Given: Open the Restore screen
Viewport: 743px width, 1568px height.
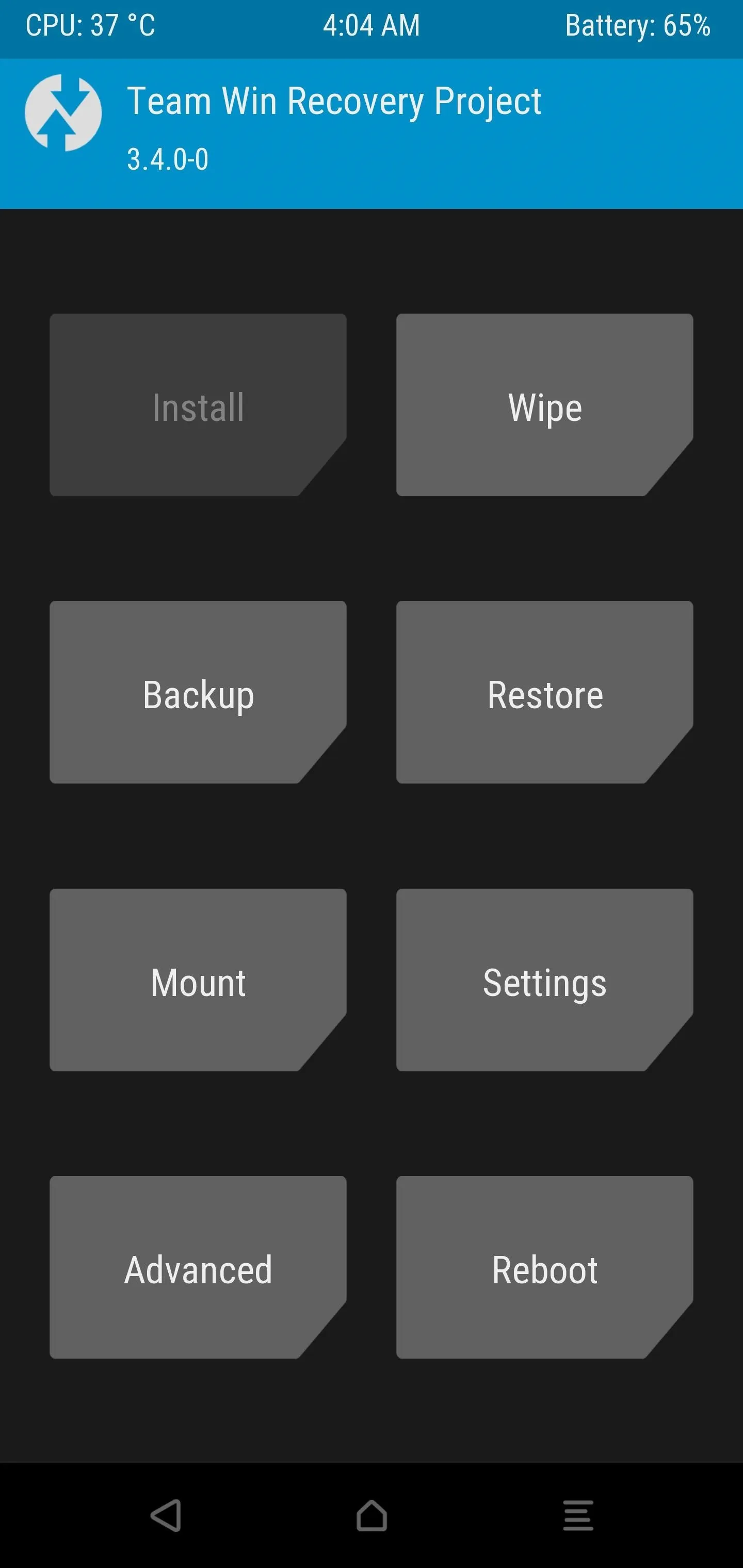Looking at the screenshot, I should point(544,692).
